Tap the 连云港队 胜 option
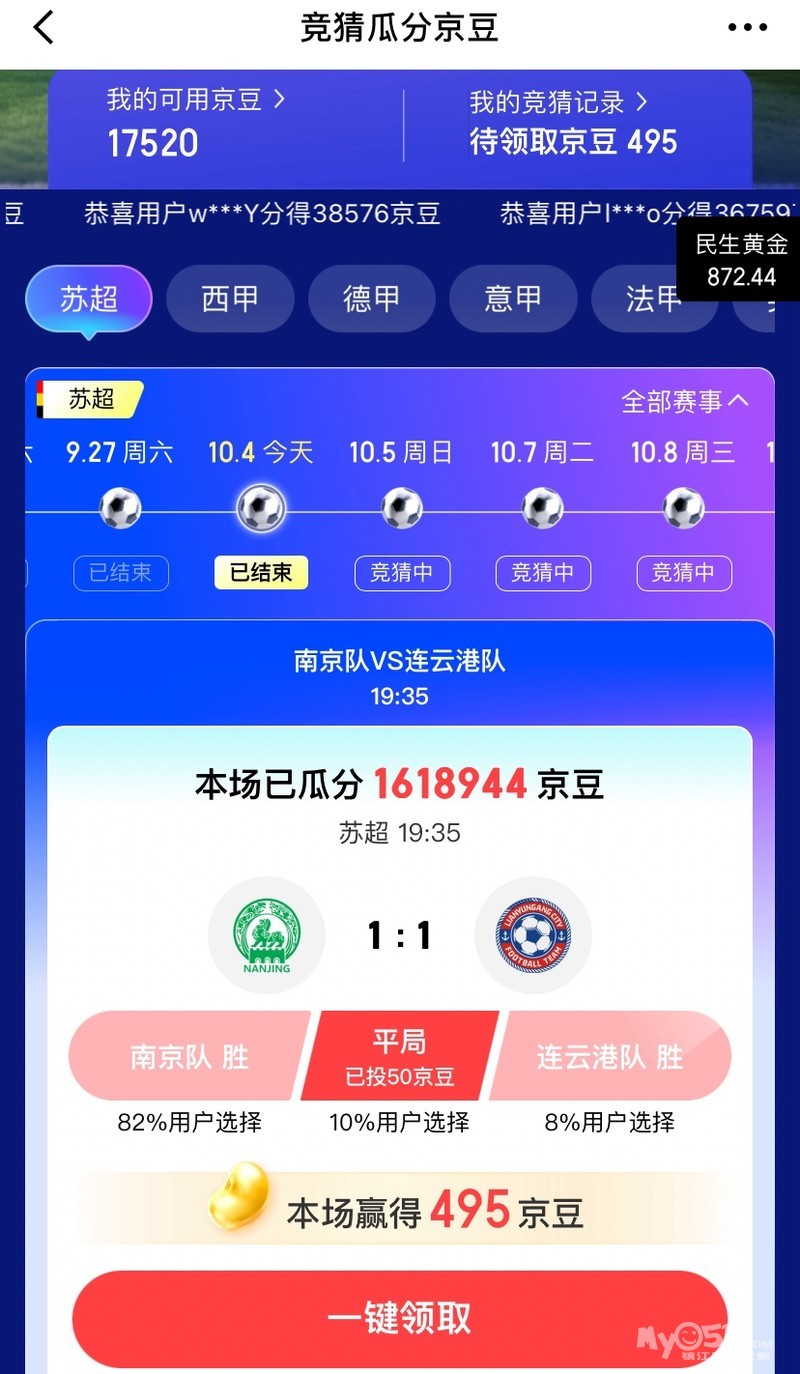 coord(610,1057)
